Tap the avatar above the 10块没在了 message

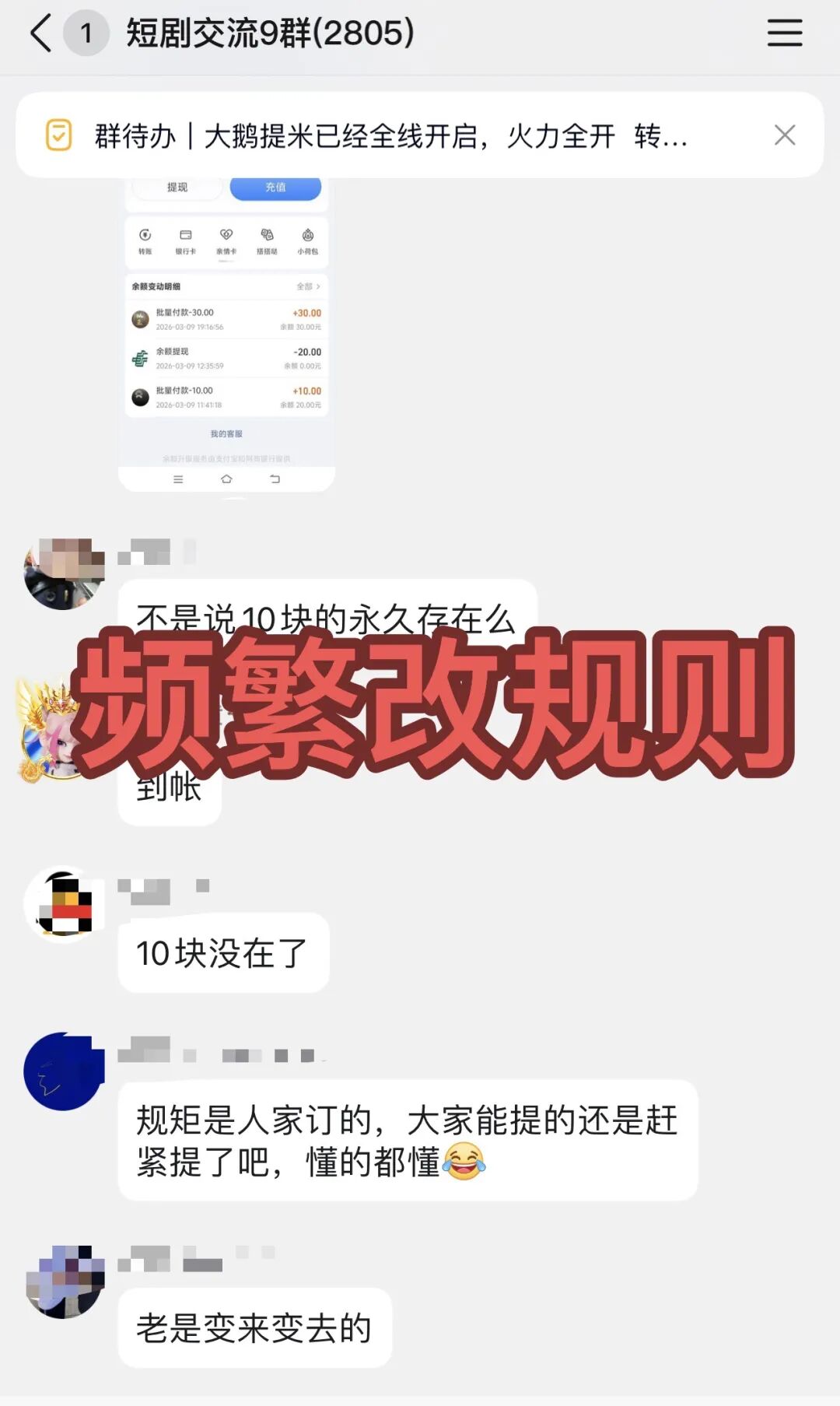pos(65,903)
